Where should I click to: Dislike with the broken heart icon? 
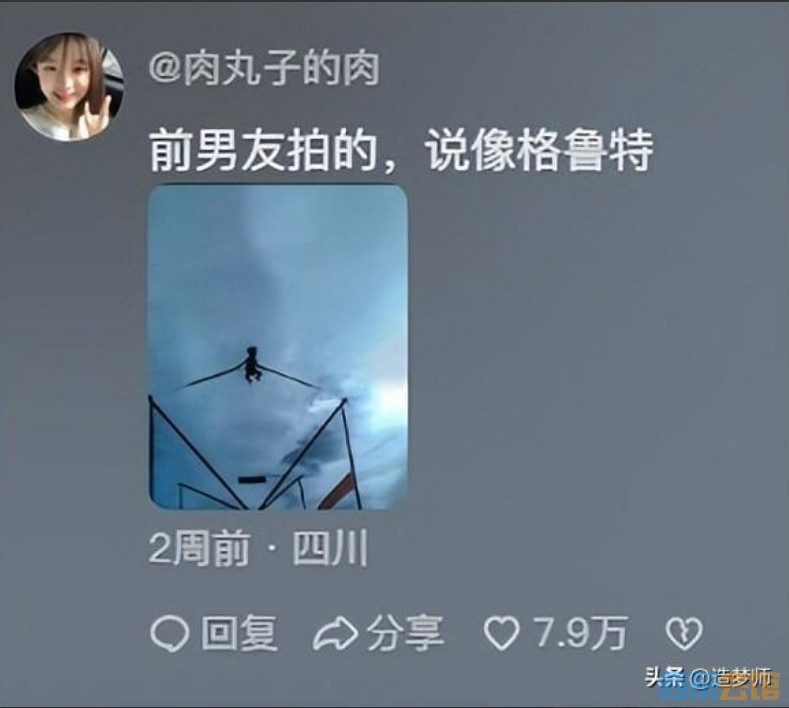(683, 633)
